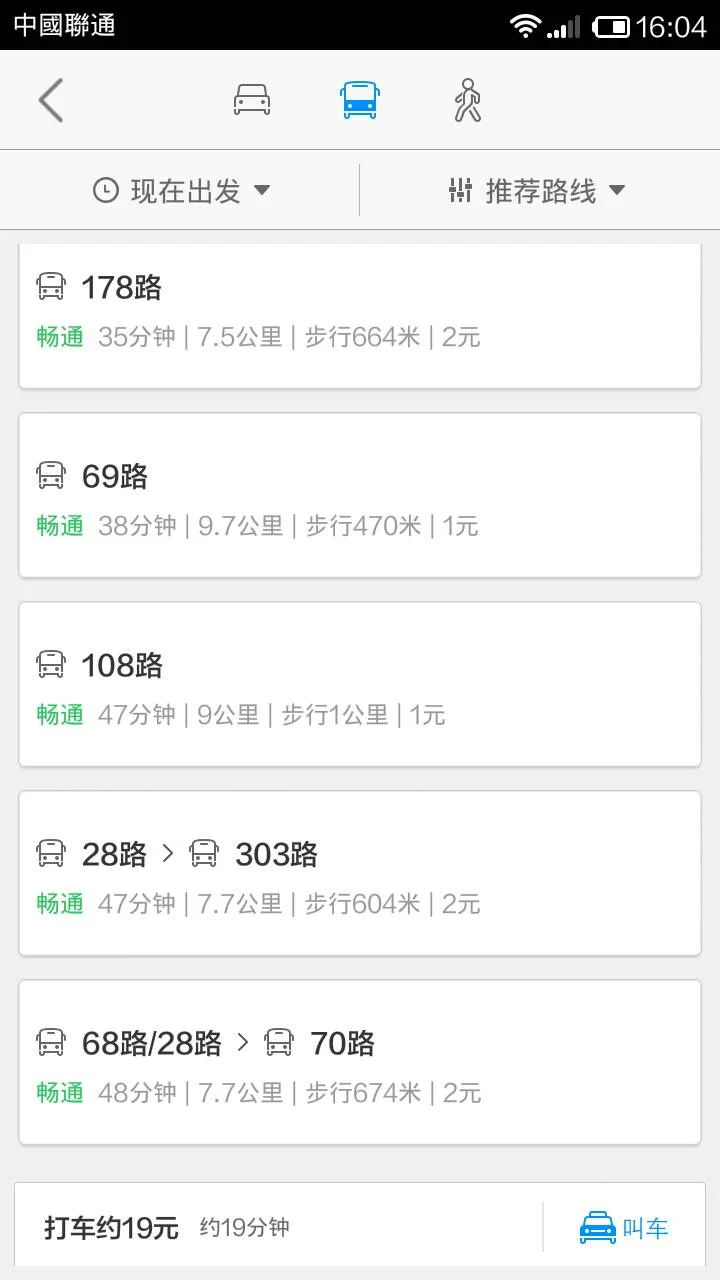Select the bus tab in the mode switcher
720x1280 pixels.
(358, 99)
